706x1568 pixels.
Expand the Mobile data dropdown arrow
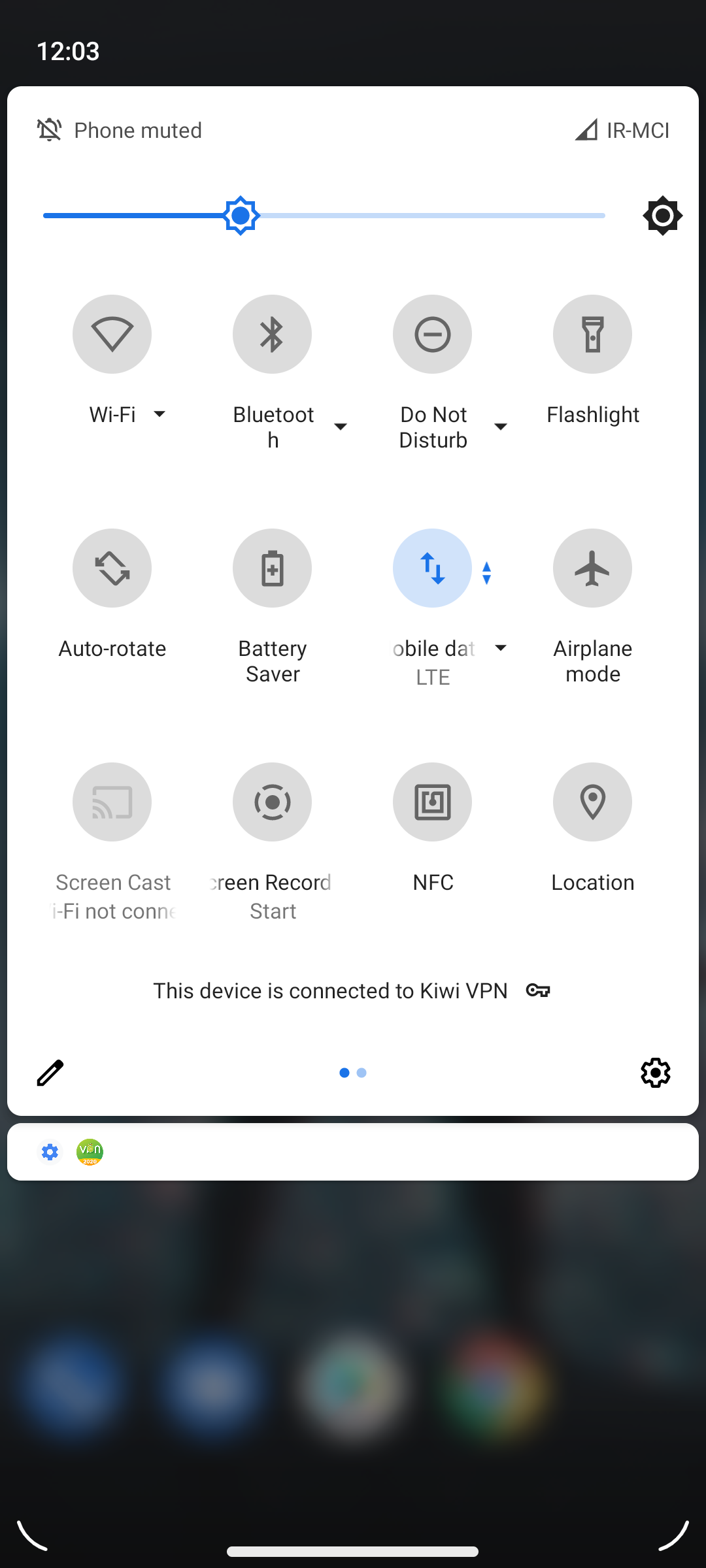click(501, 648)
